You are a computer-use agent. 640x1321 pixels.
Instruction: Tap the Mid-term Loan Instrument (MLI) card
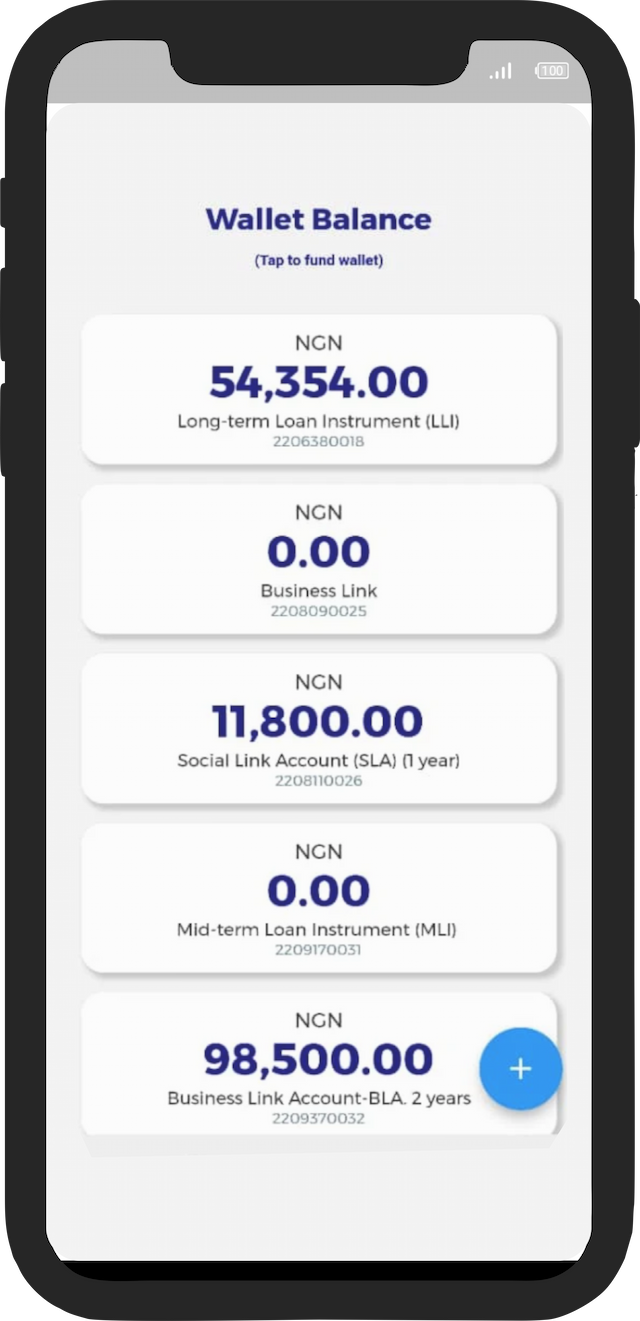[318, 898]
